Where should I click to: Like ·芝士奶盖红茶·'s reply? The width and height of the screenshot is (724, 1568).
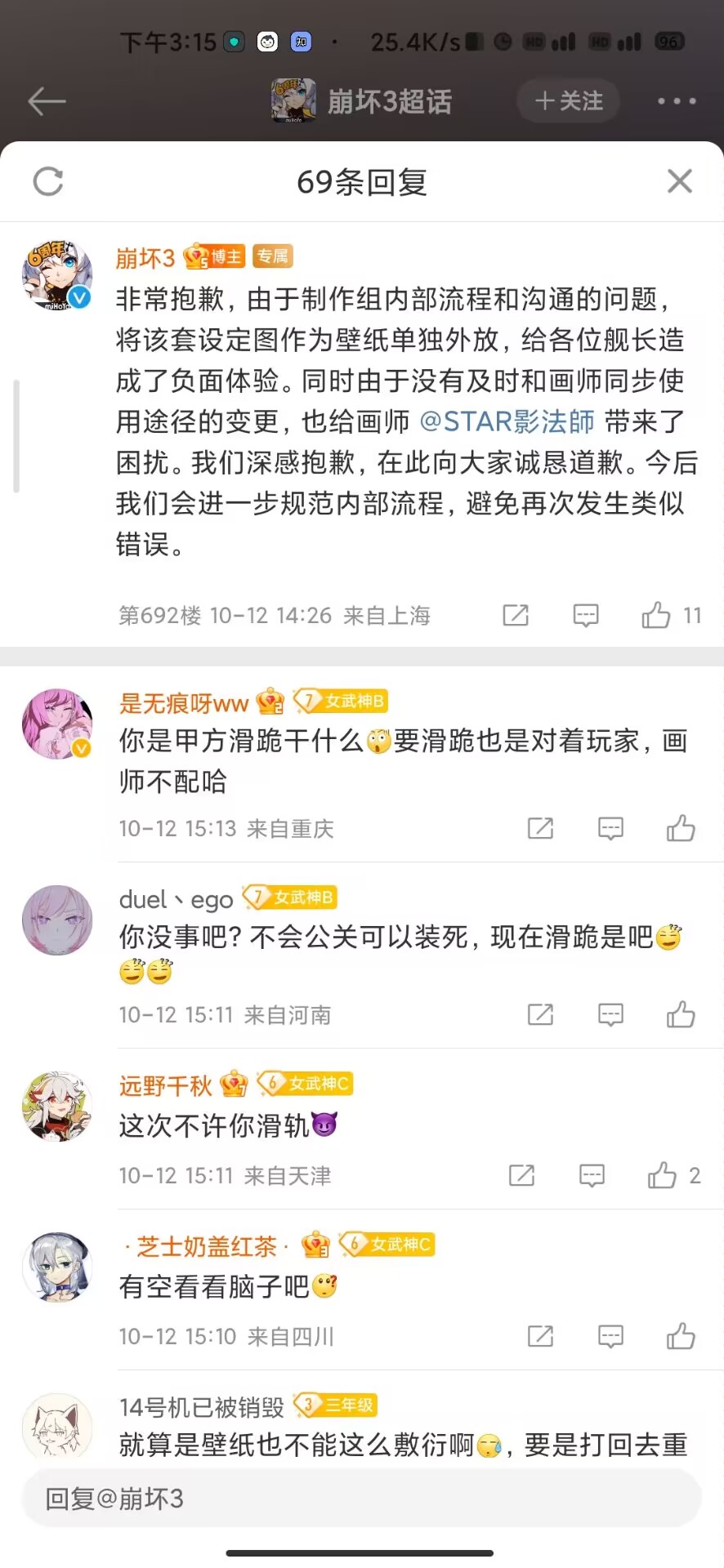(x=680, y=1336)
